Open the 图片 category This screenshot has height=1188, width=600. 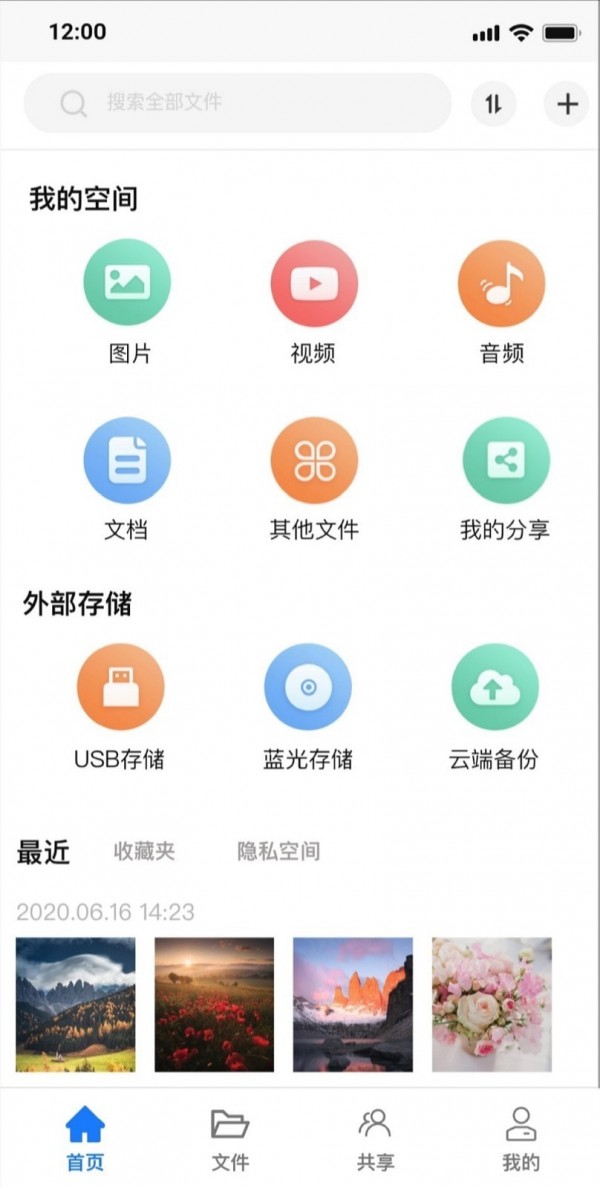pyautogui.click(x=127, y=283)
